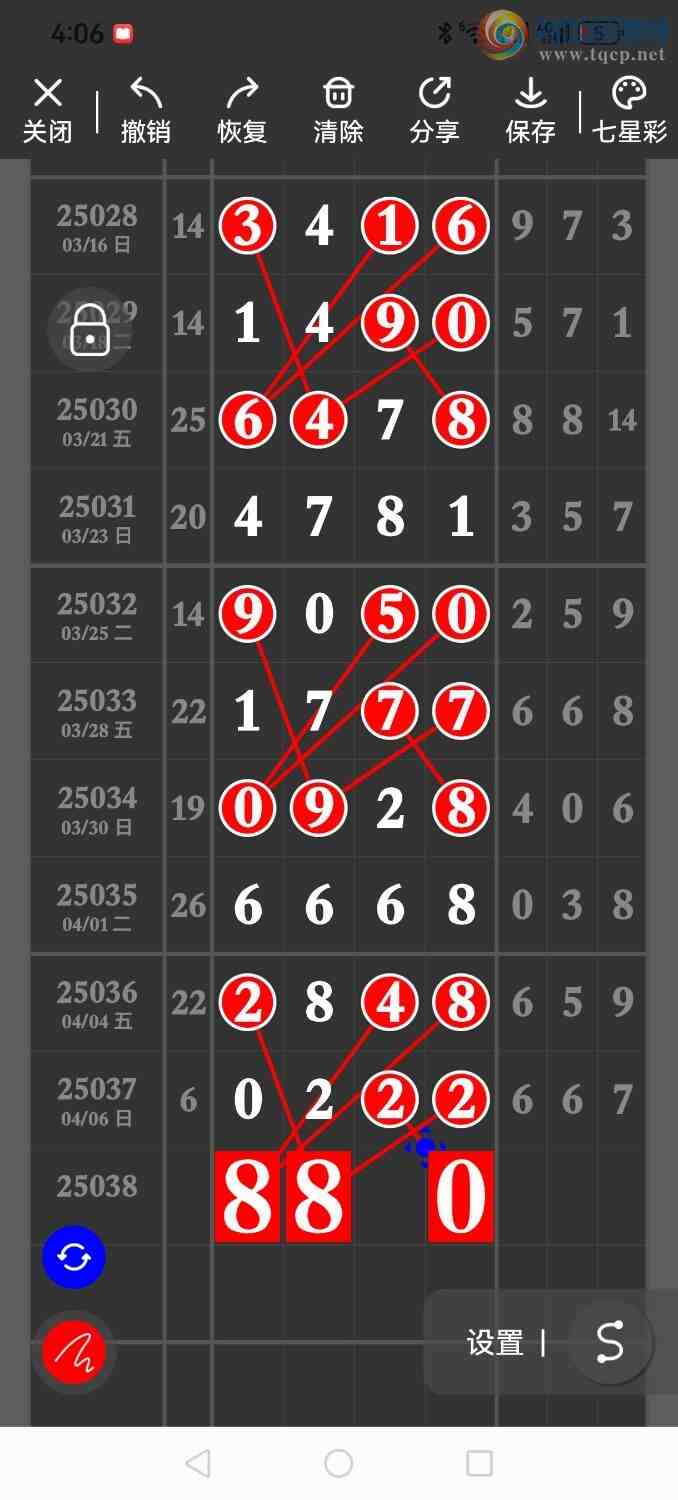Redo action with 恢复
The width and height of the screenshot is (678, 1500).
(x=242, y=111)
